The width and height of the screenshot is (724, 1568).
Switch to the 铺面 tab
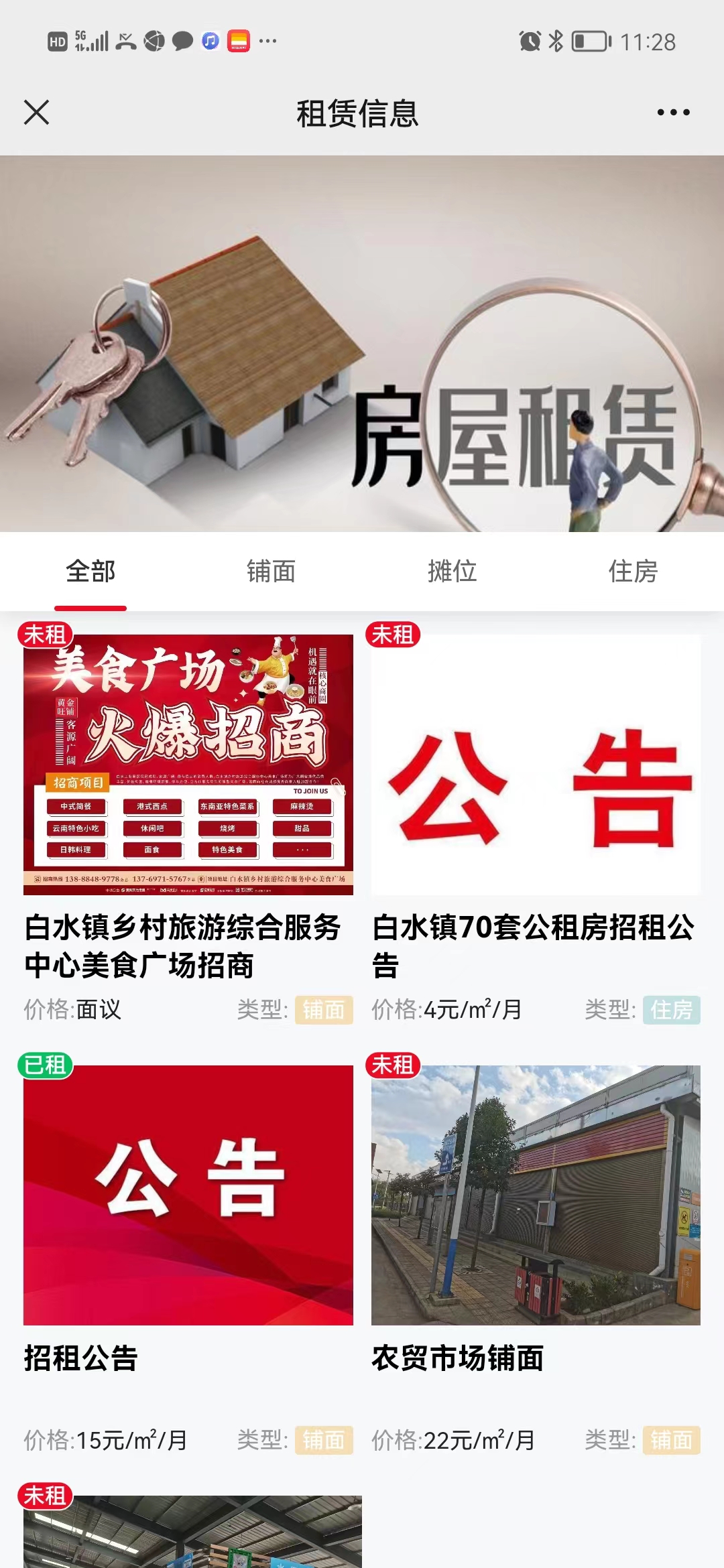271,572
